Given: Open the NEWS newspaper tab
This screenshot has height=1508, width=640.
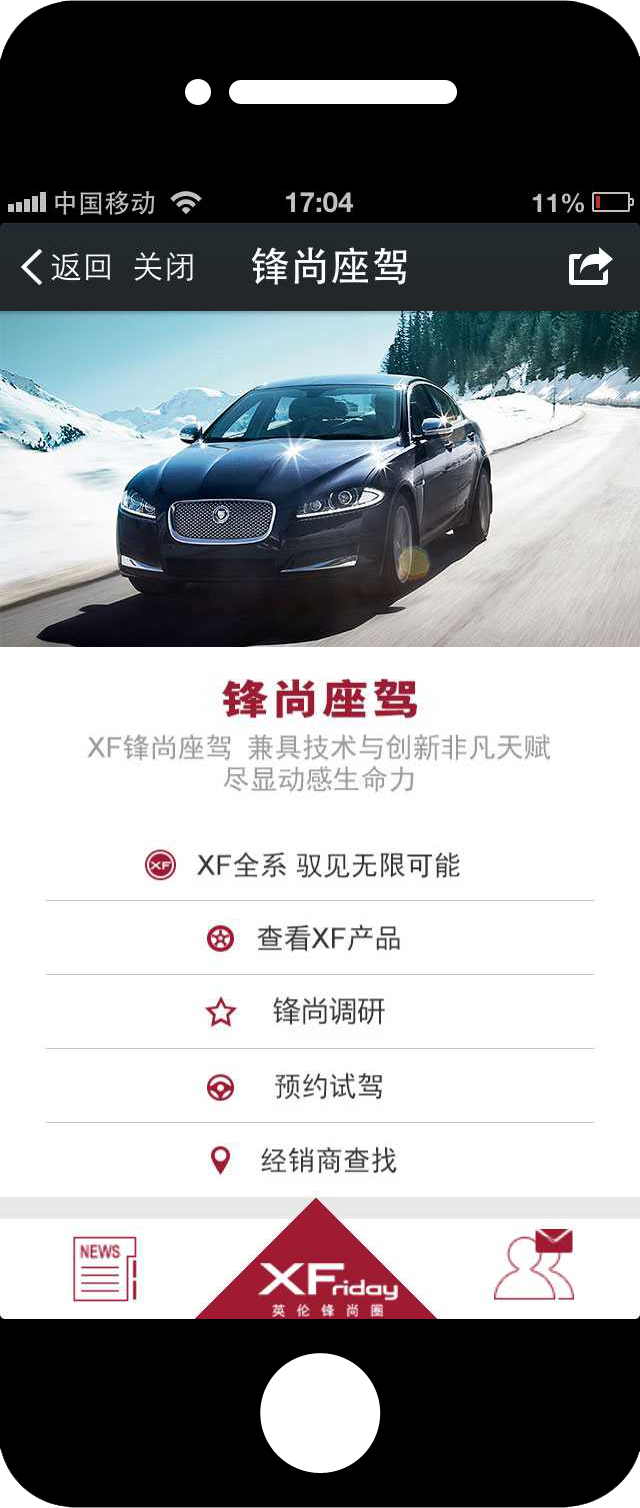Looking at the screenshot, I should tap(104, 1268).
